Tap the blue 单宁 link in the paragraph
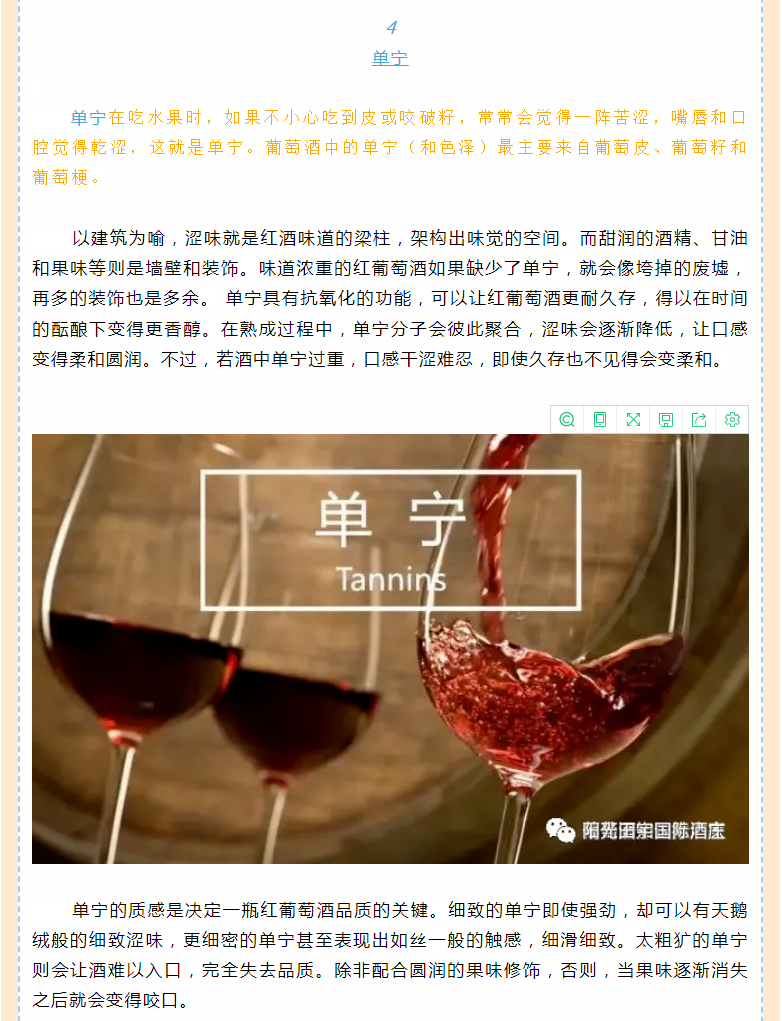Viewport: 782px width, 1021px height. point(88,117)
